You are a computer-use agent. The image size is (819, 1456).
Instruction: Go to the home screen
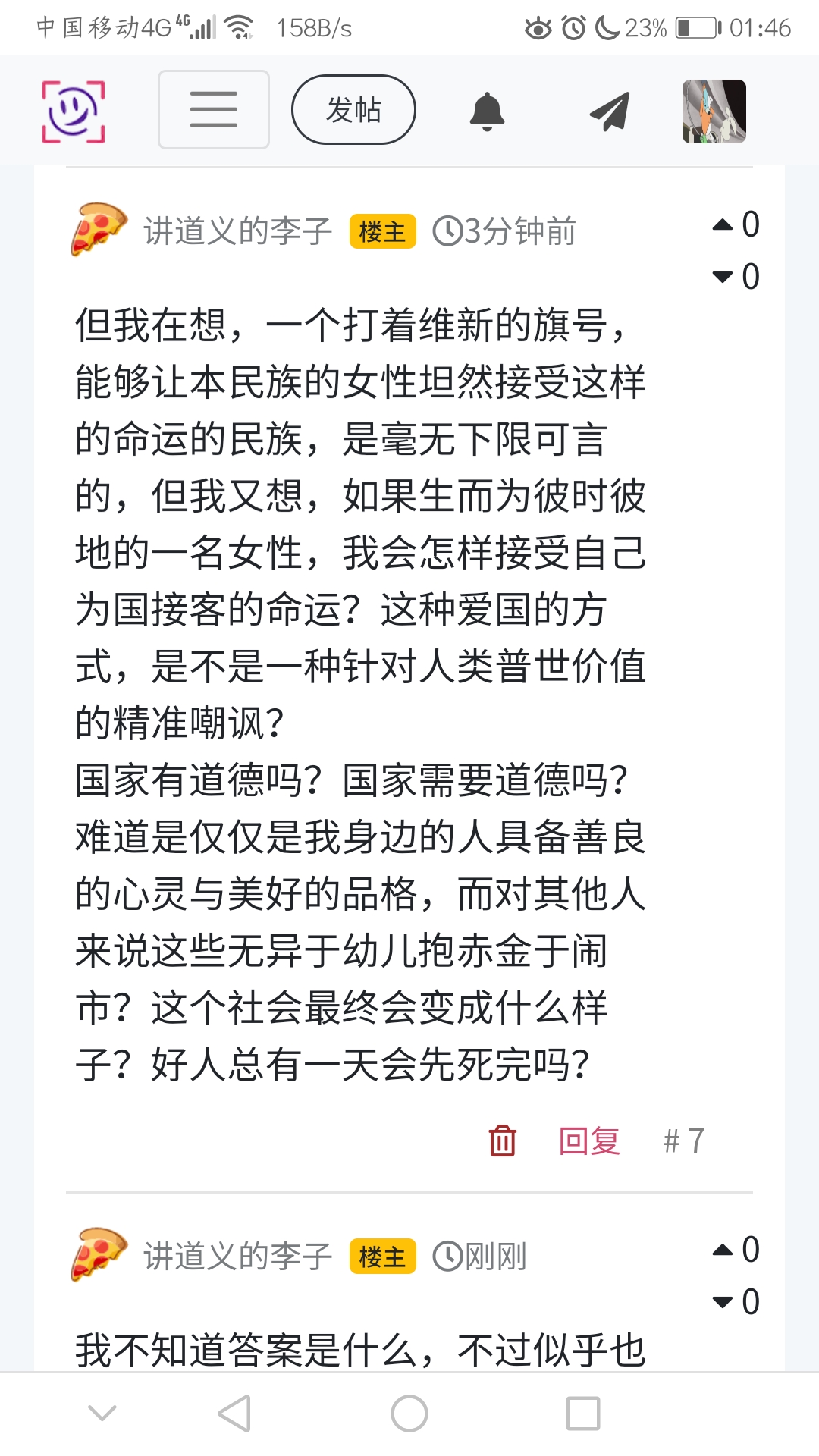(x=409, y=1414)
